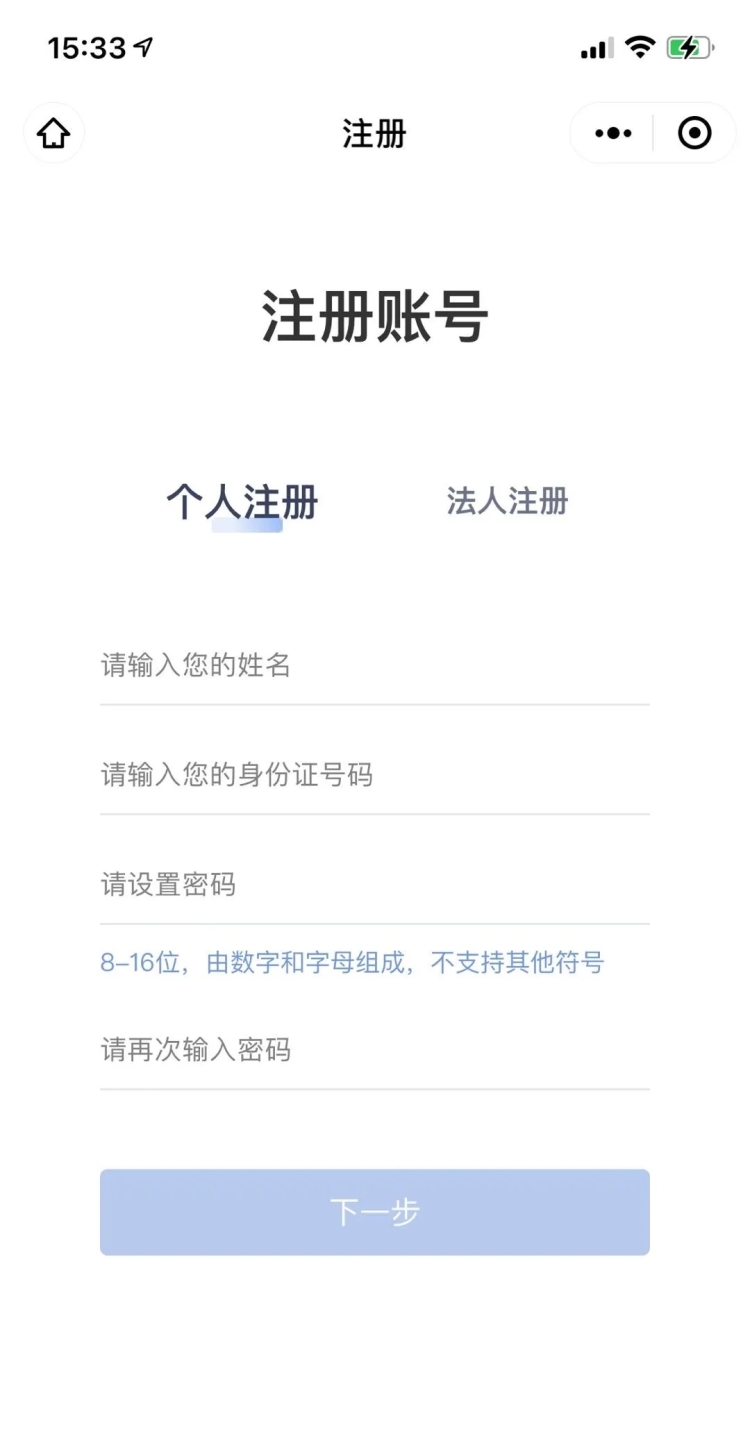
Task: Go to the mini program home icon
Action: click(54, 133)
